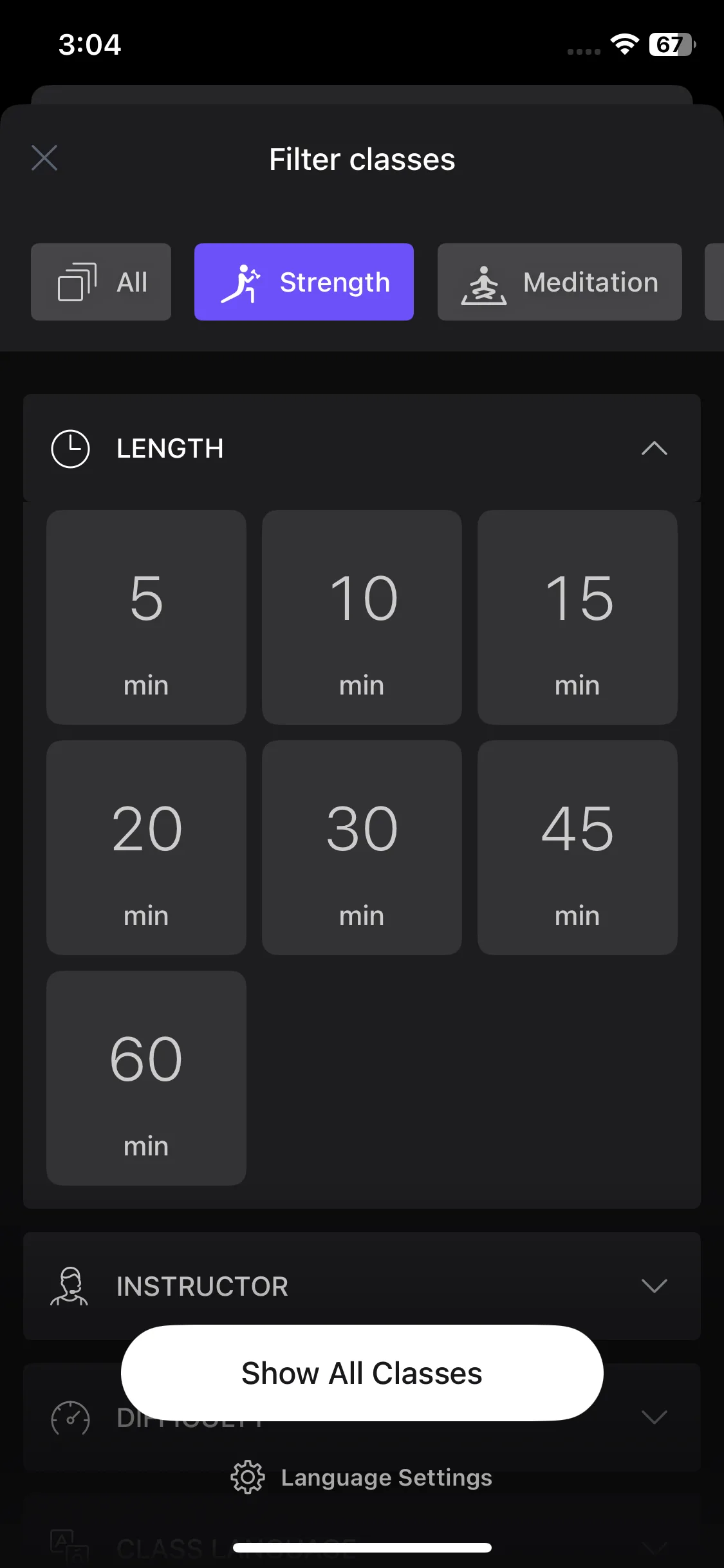724x1568 pixels.
Task: Filter classes to 45 min
Action: pyautogui.click(x=577, y=847)
